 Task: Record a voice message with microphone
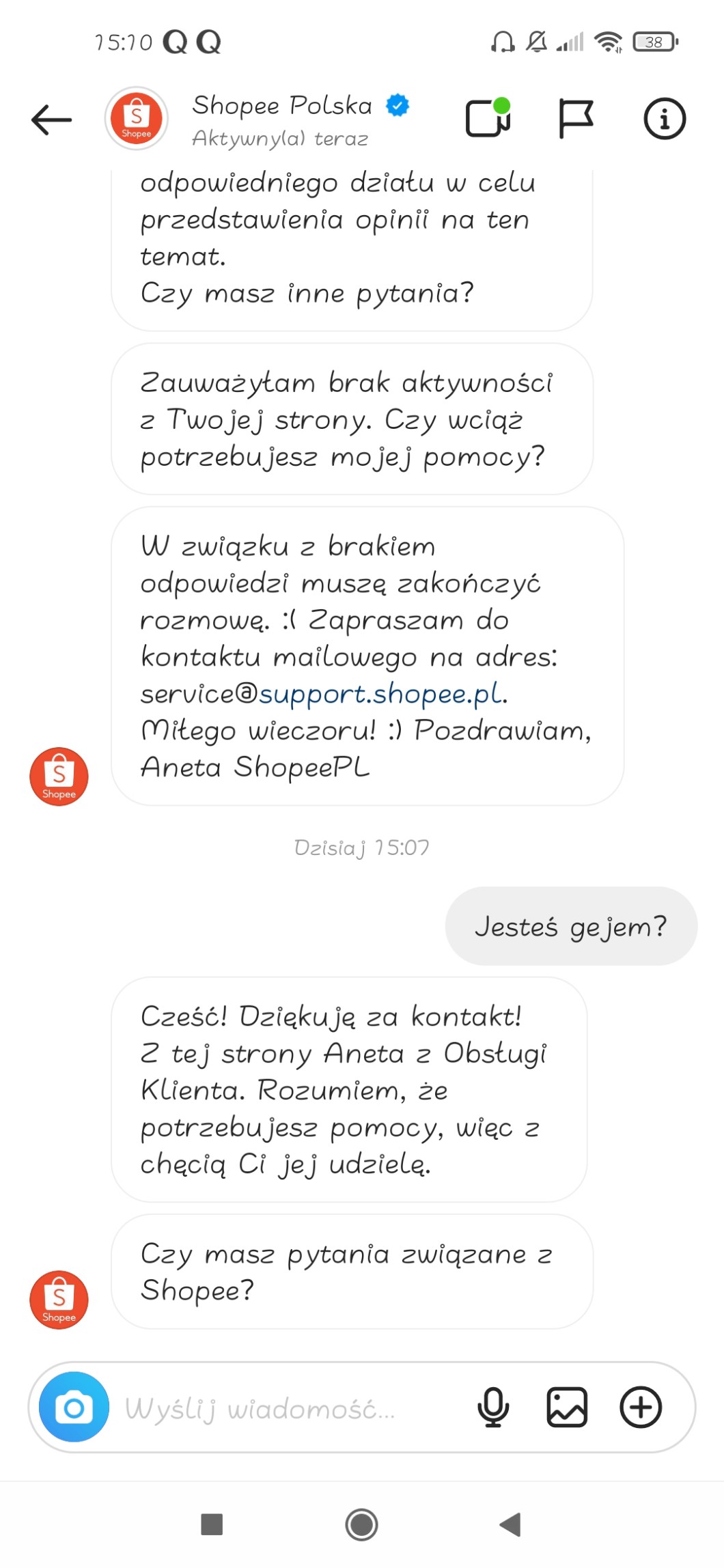493,1408
